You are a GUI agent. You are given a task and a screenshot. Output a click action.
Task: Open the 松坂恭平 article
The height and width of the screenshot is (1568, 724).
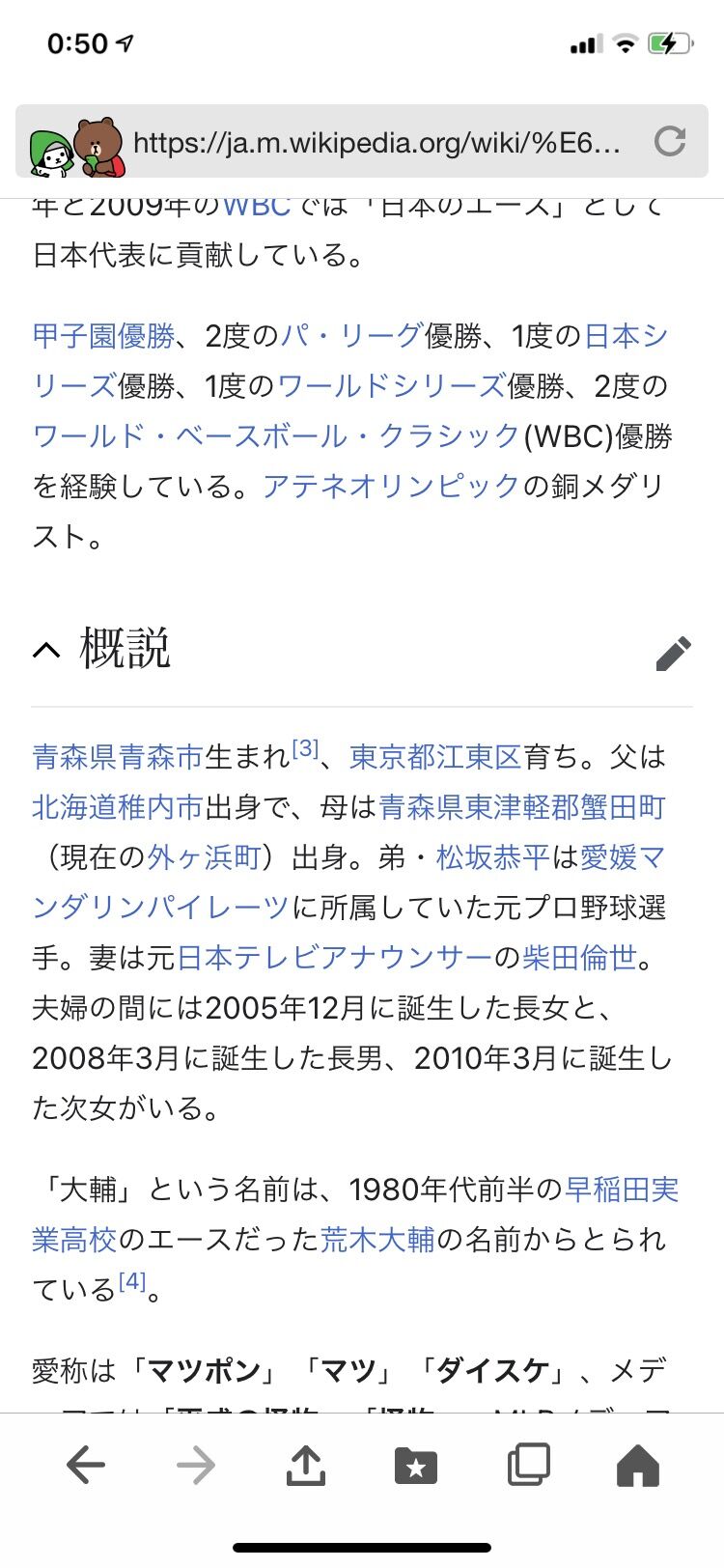[x=492, y=857]
